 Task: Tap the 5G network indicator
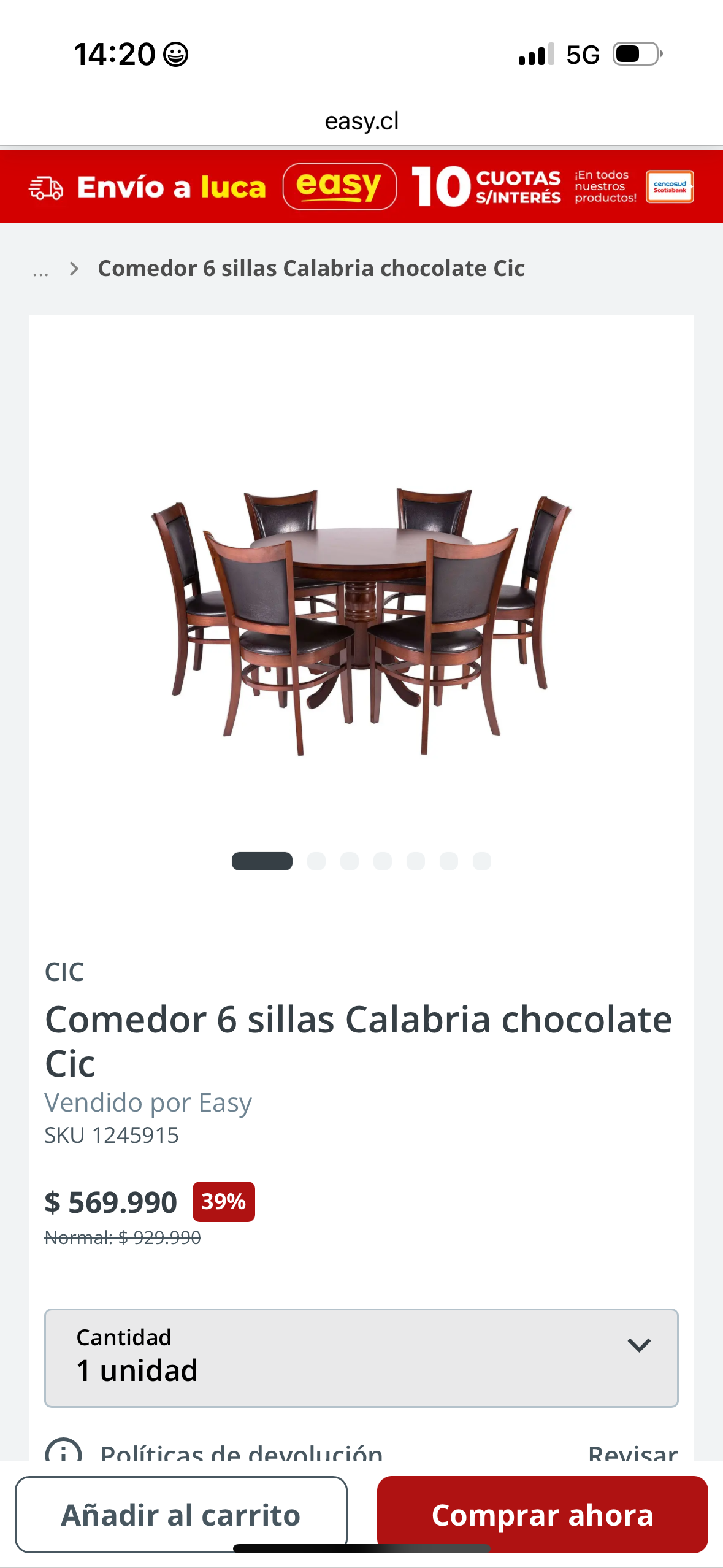pos(584,55)
